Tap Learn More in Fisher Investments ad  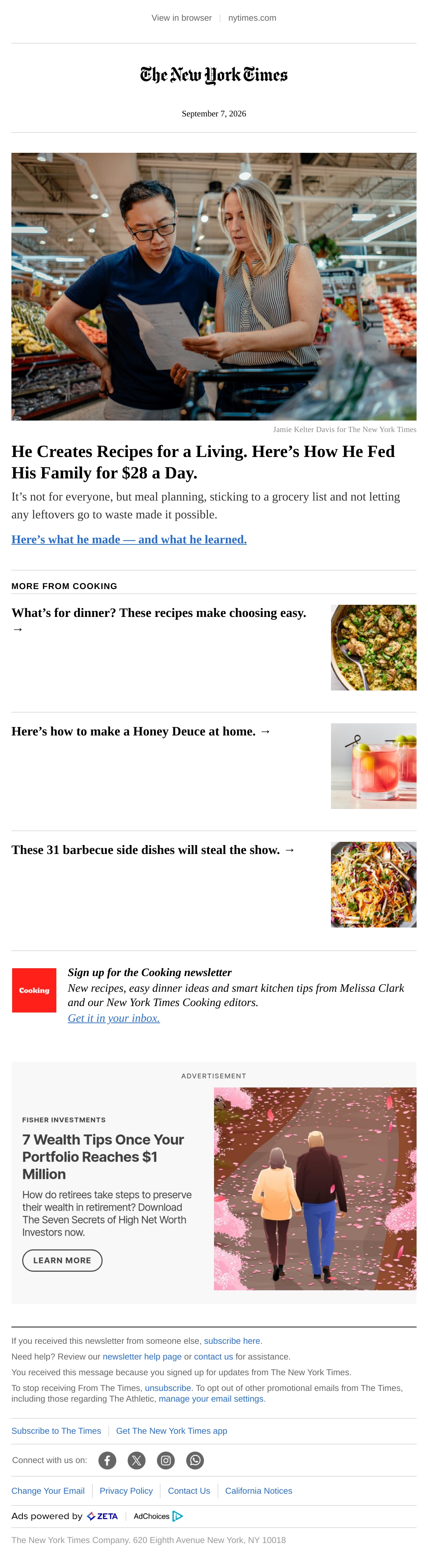(62, 1260)
